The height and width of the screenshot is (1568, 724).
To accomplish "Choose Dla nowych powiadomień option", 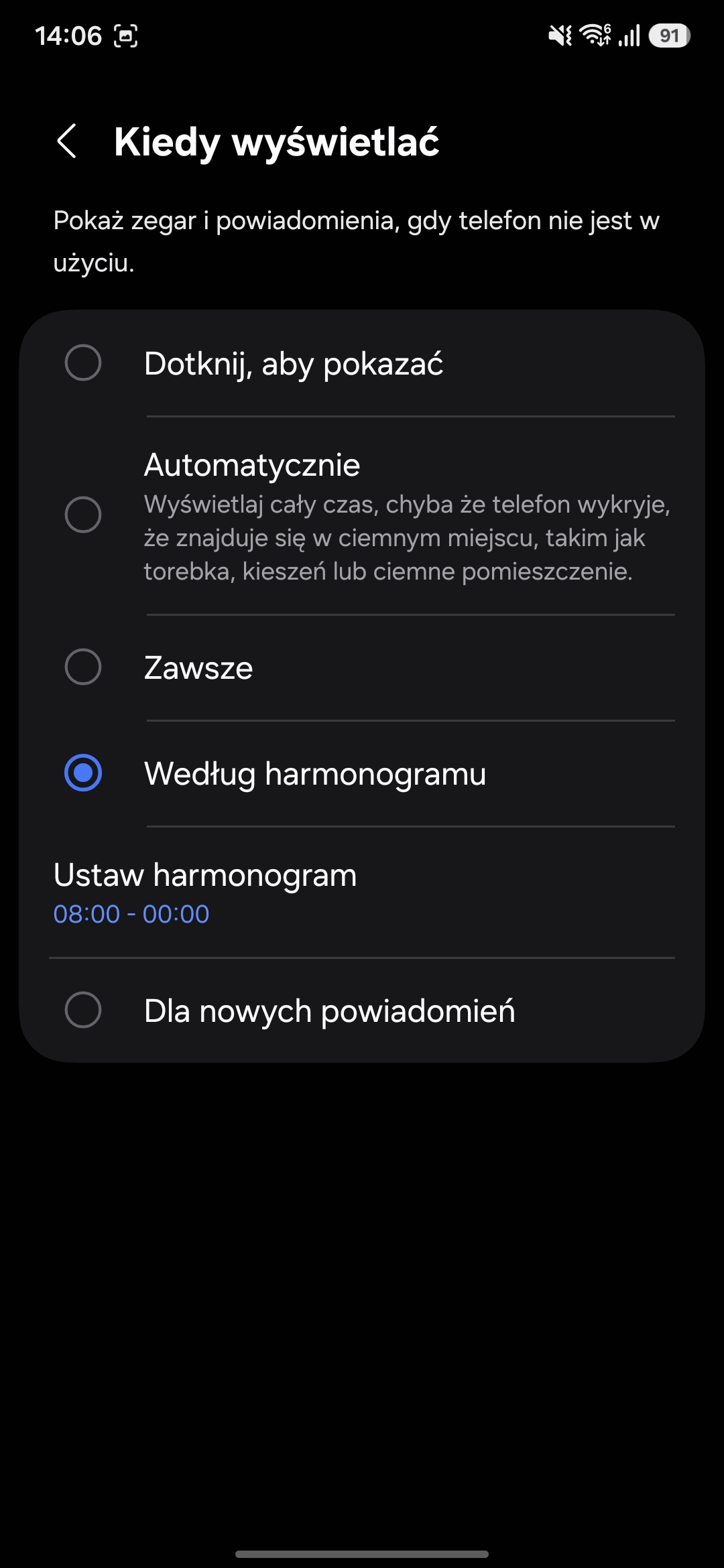I will tap(83, 1010).
